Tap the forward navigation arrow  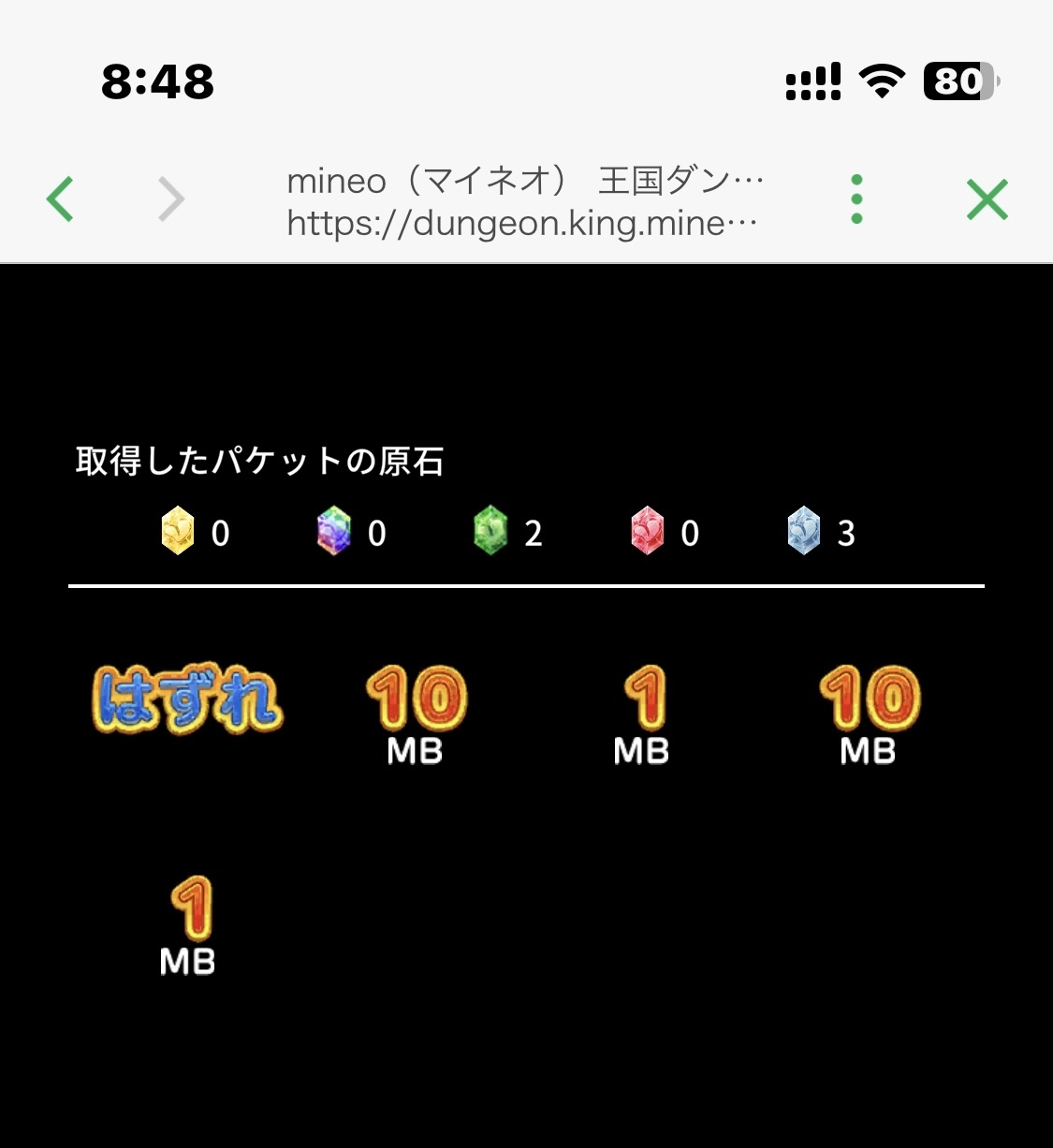171,199
